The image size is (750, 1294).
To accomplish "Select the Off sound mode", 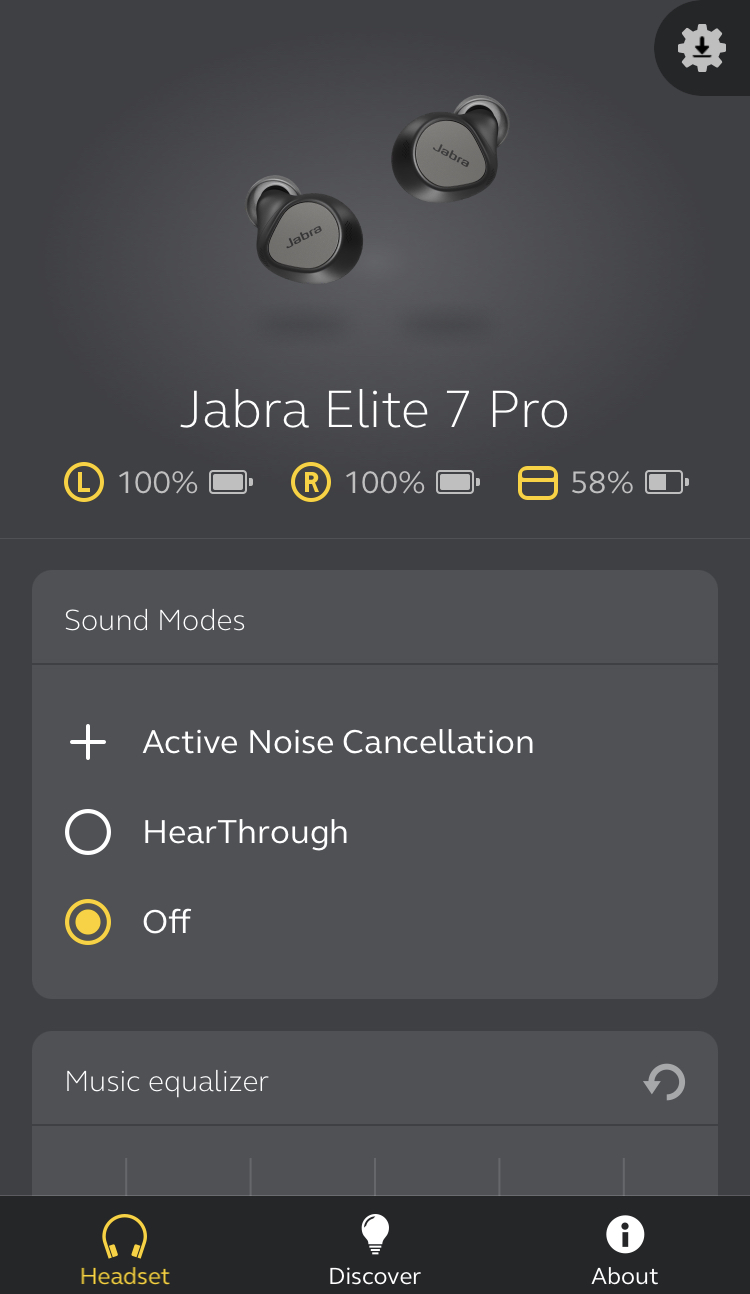I will [x=88, y=922].
